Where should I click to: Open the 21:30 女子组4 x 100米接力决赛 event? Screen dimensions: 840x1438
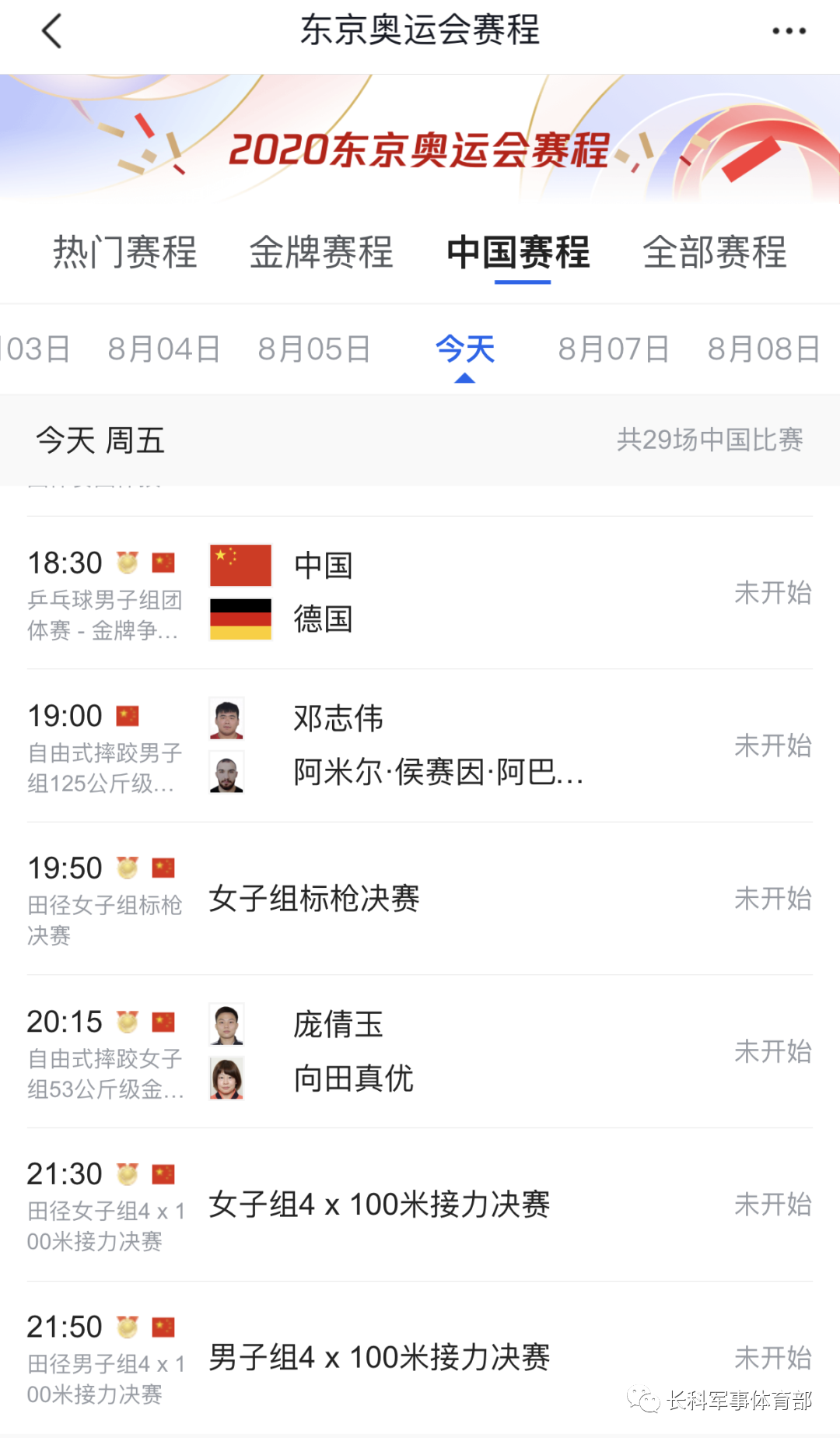(420, 1205)
